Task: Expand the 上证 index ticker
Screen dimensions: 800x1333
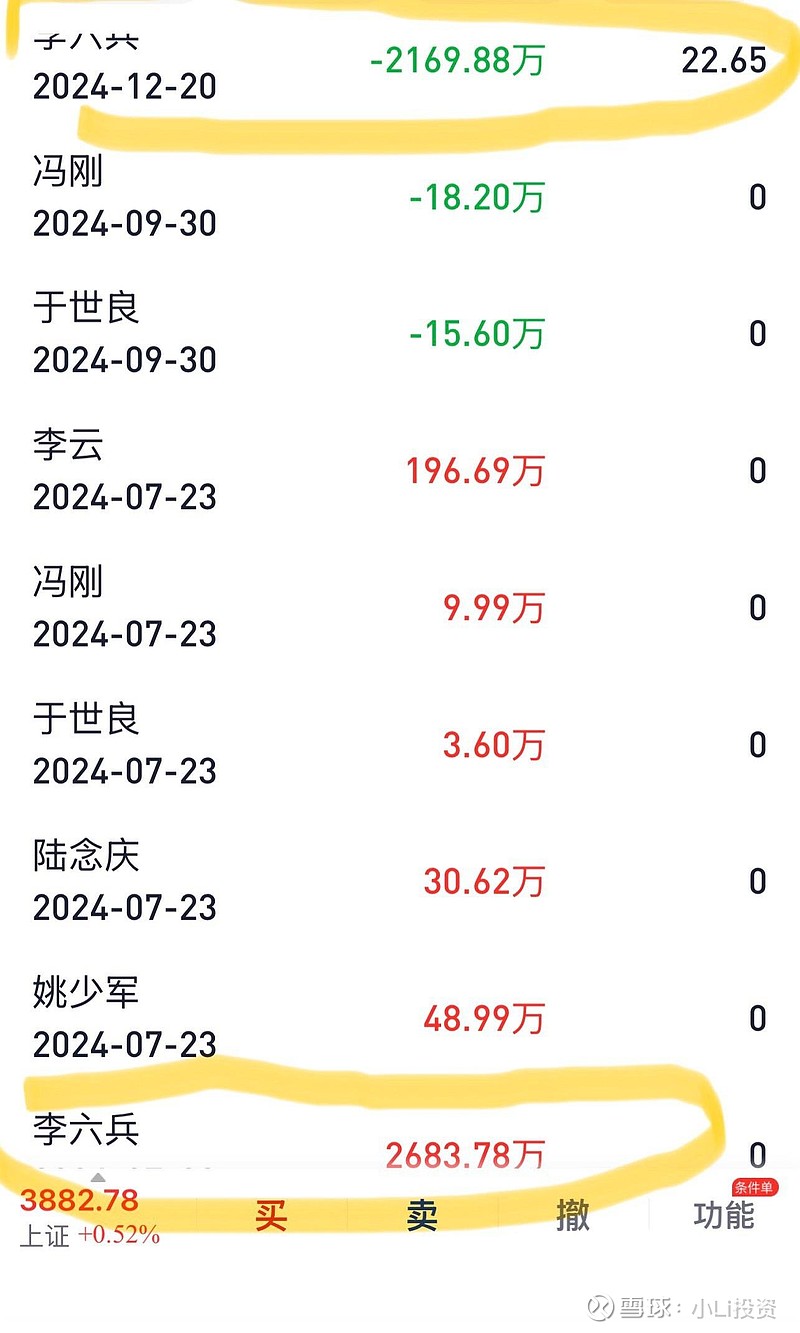Action: coord(90,1214)
